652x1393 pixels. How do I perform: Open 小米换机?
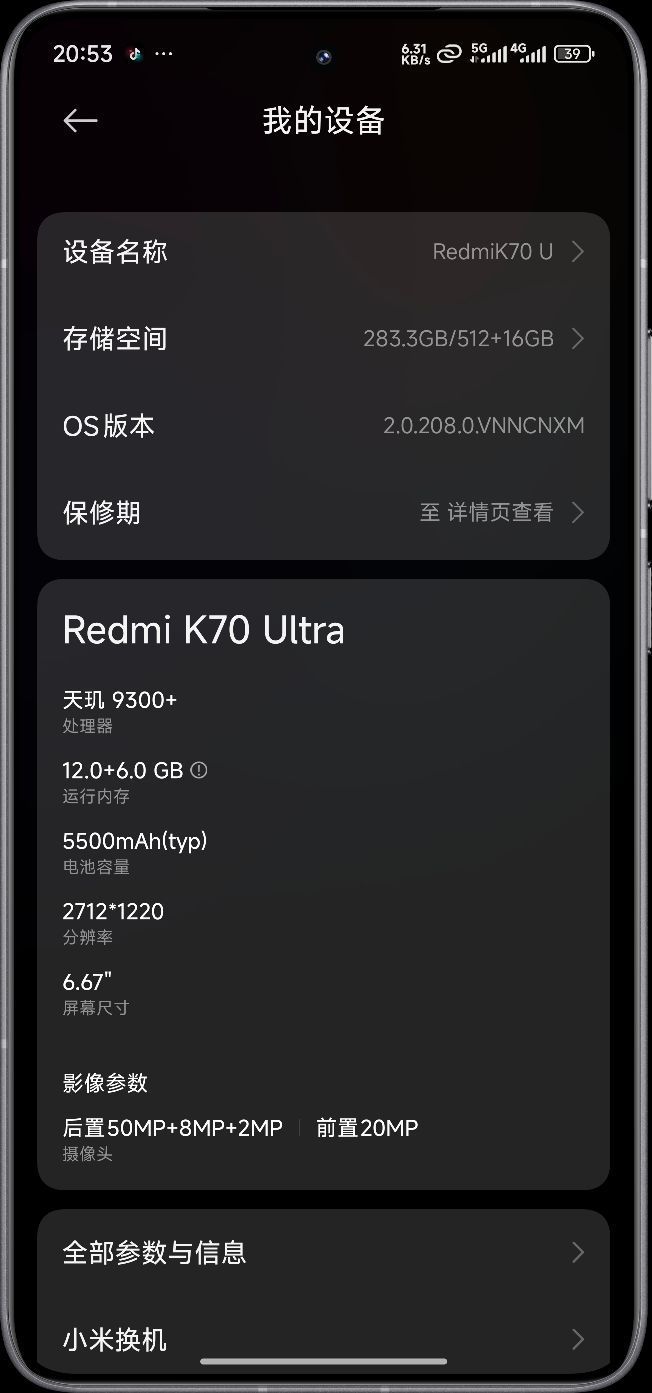(x=323, y=1339)
